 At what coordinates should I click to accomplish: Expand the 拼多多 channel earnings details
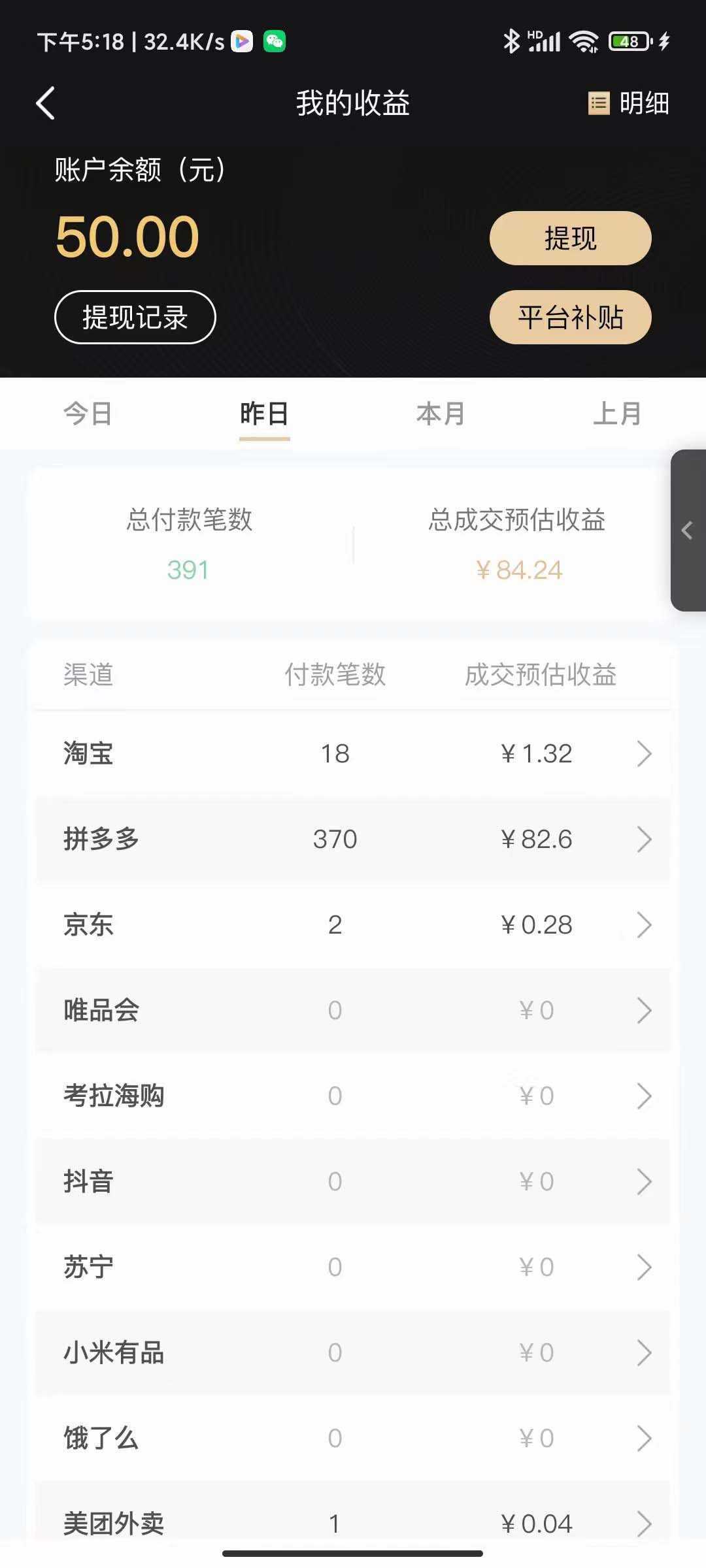tap(644, 839)
